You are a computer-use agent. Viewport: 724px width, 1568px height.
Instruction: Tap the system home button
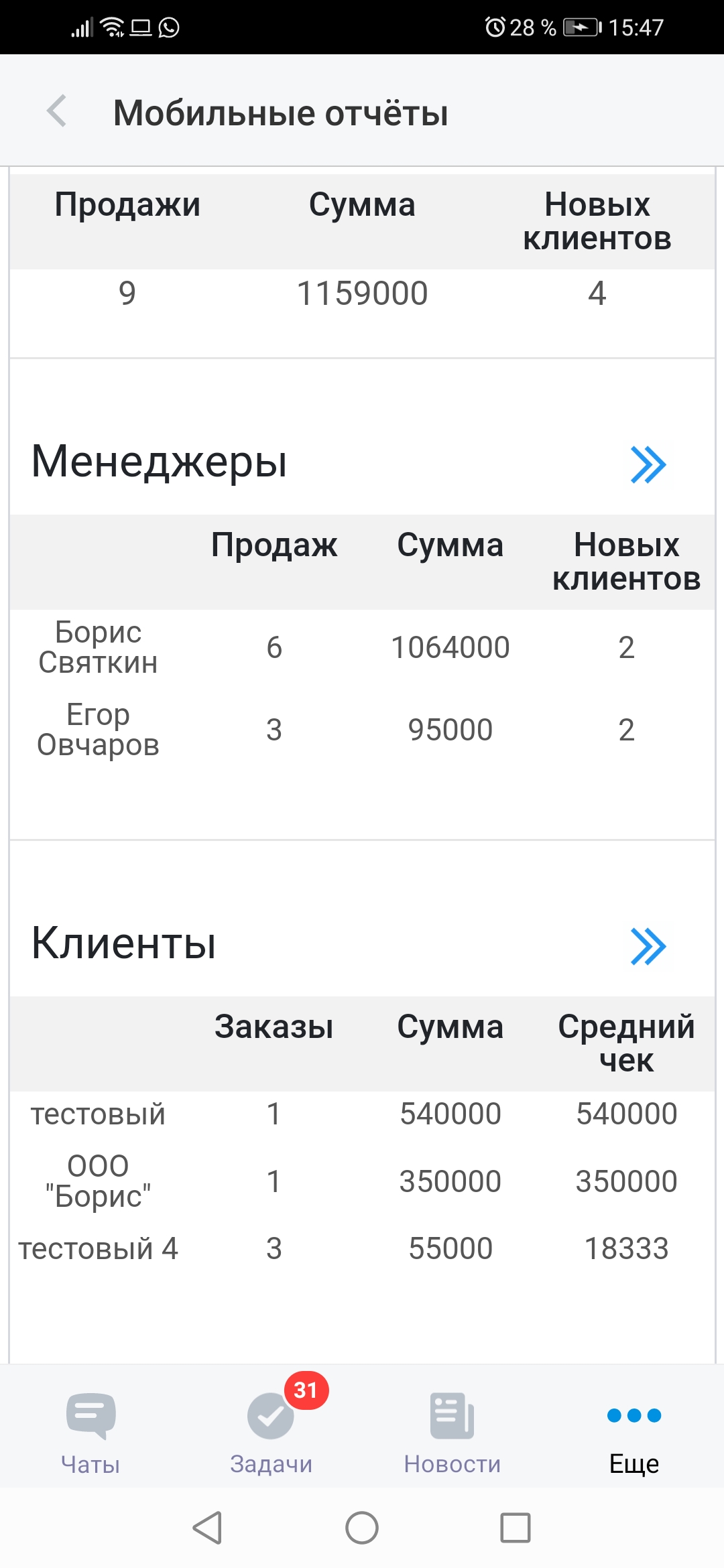coord(361,1528)
